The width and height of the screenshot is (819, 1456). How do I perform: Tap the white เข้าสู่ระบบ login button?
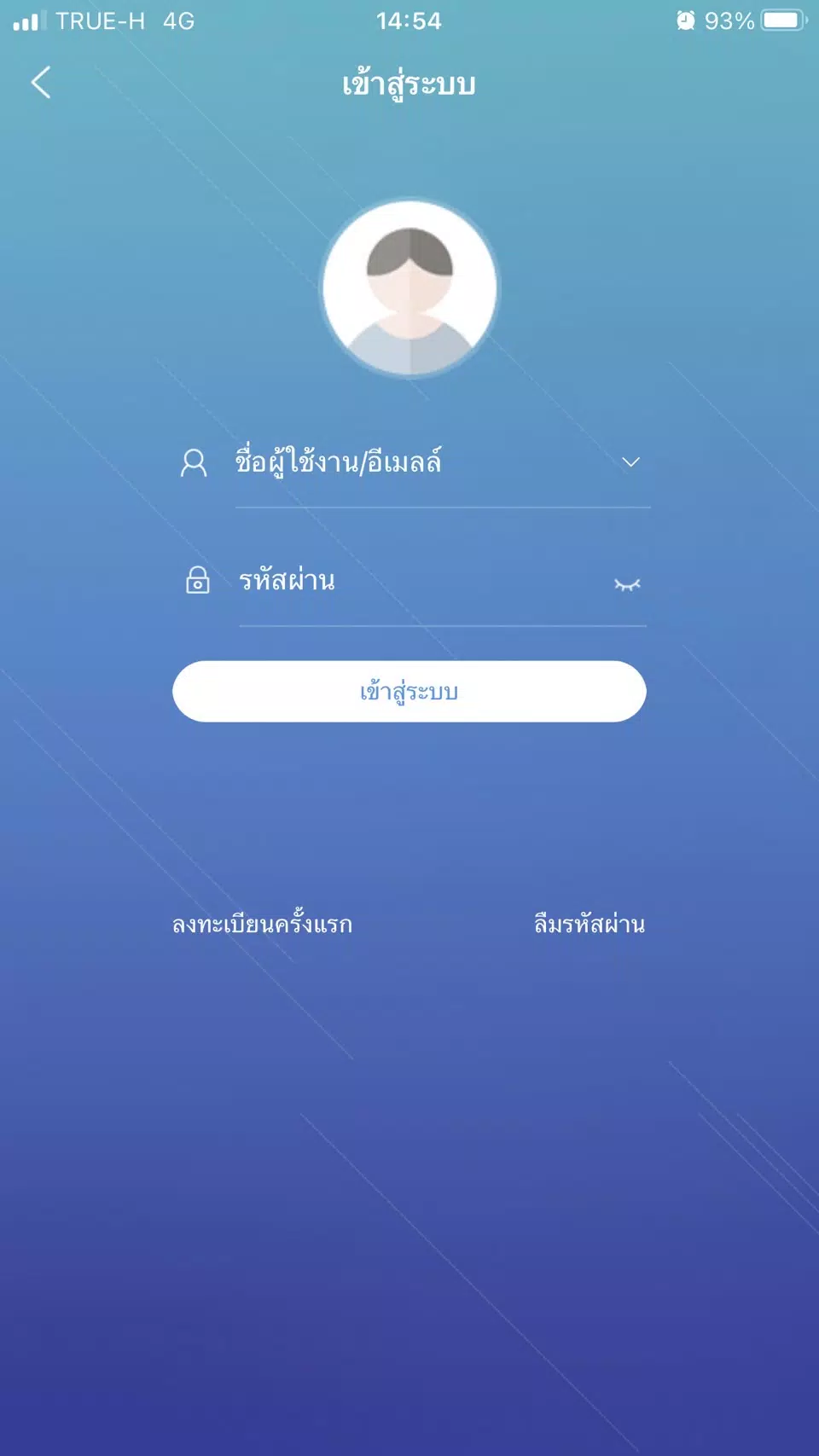pos(409,692)
